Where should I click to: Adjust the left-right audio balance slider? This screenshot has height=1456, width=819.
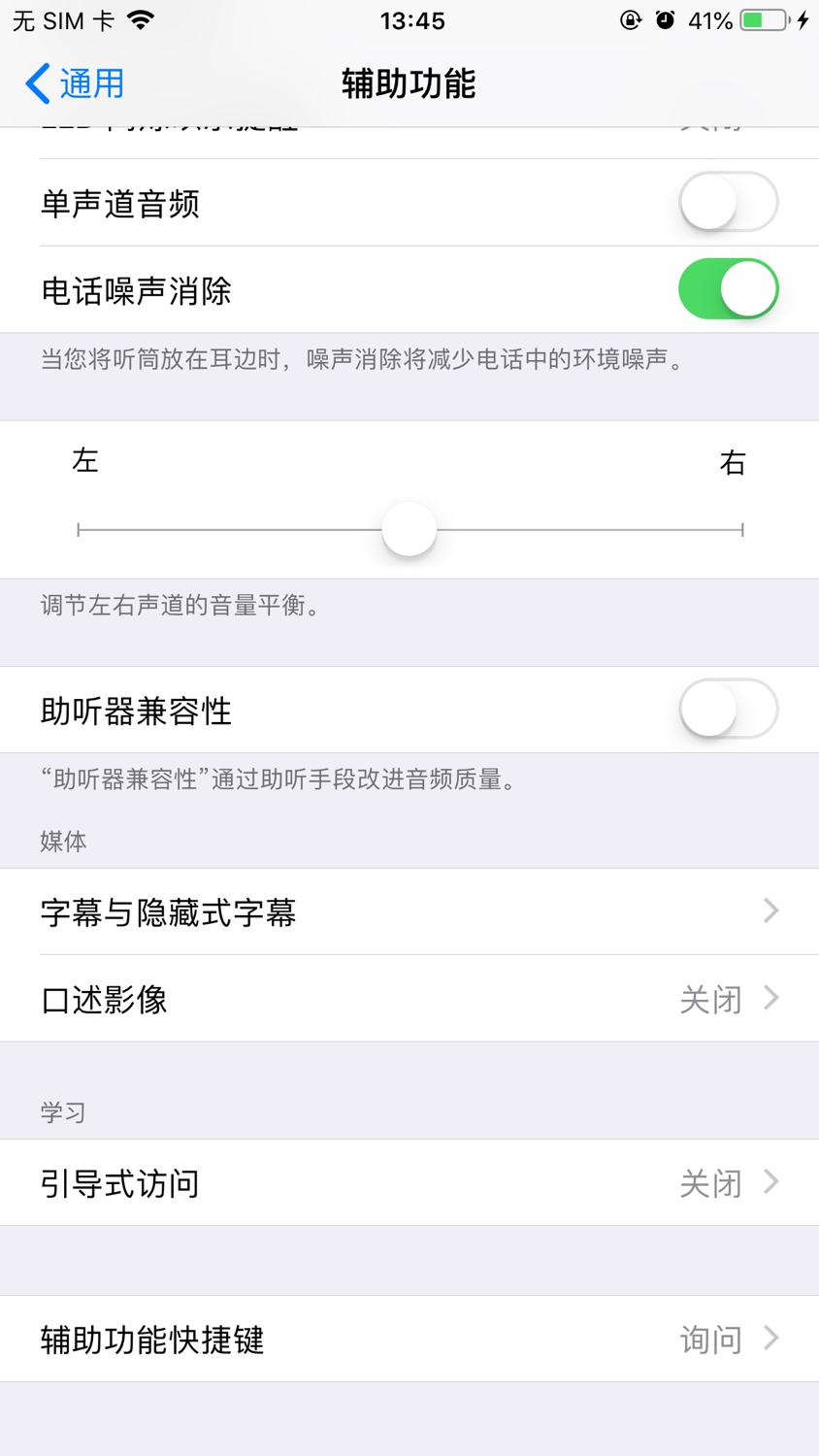click(409, 529)
